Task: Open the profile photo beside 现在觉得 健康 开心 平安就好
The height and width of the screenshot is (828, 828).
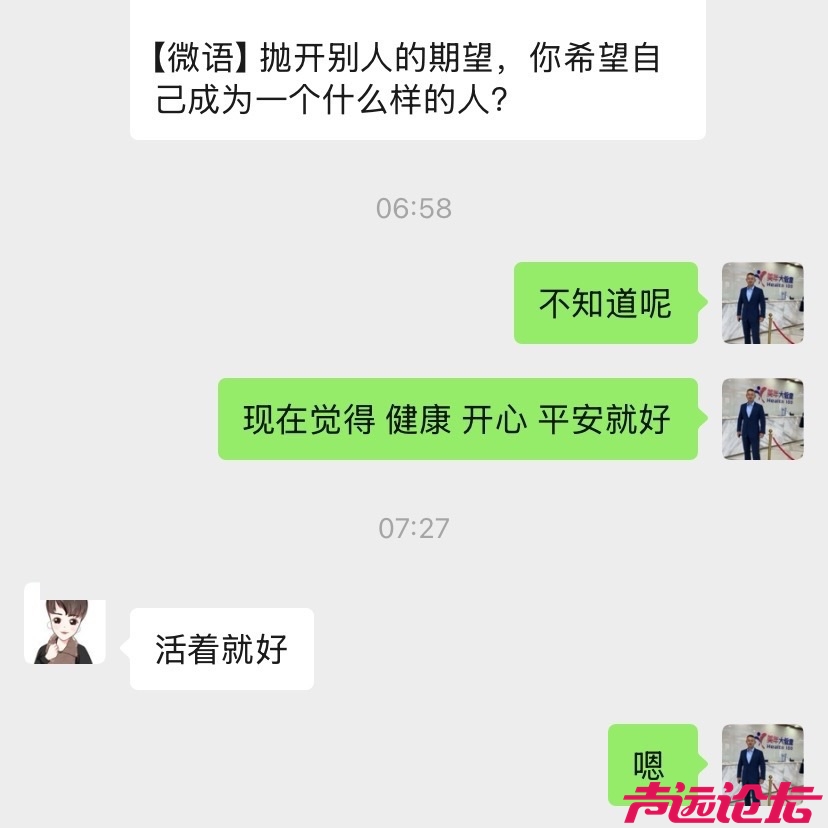Action: point(762,419)
